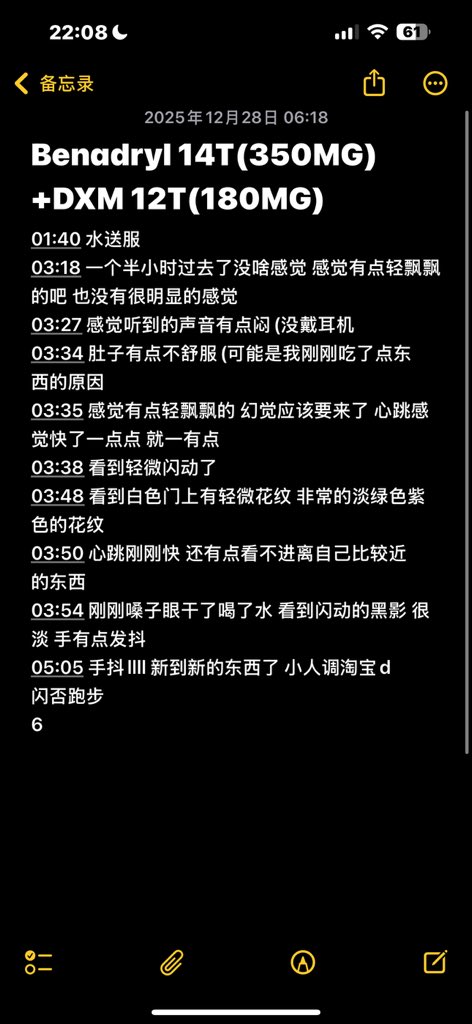This screenshot has width=472, height=1024.
Task: Go back to the 备忘录 list
Action: tap(55, 84)
